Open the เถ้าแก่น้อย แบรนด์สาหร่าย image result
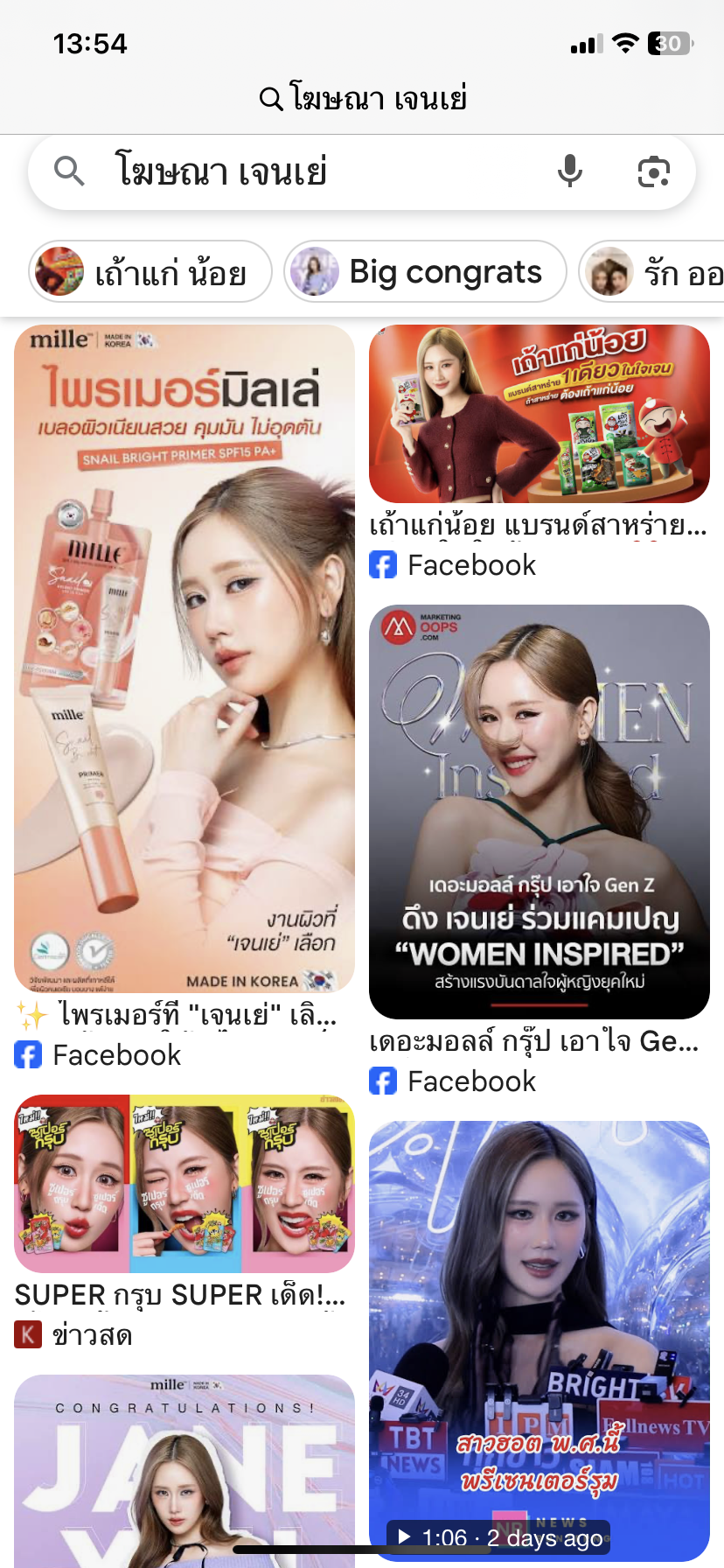Image resolution: width=724 pixels, height=1568 pixels. 539,413
